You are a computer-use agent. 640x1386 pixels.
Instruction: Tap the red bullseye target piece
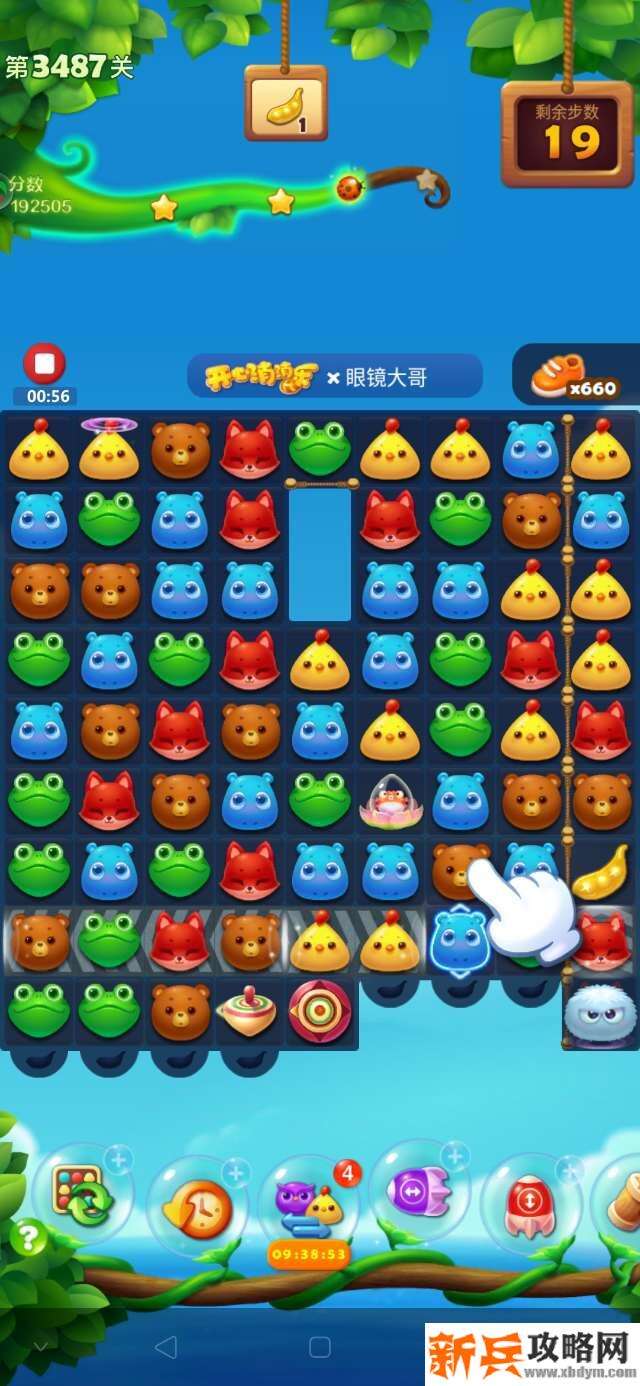point(320,1011)
